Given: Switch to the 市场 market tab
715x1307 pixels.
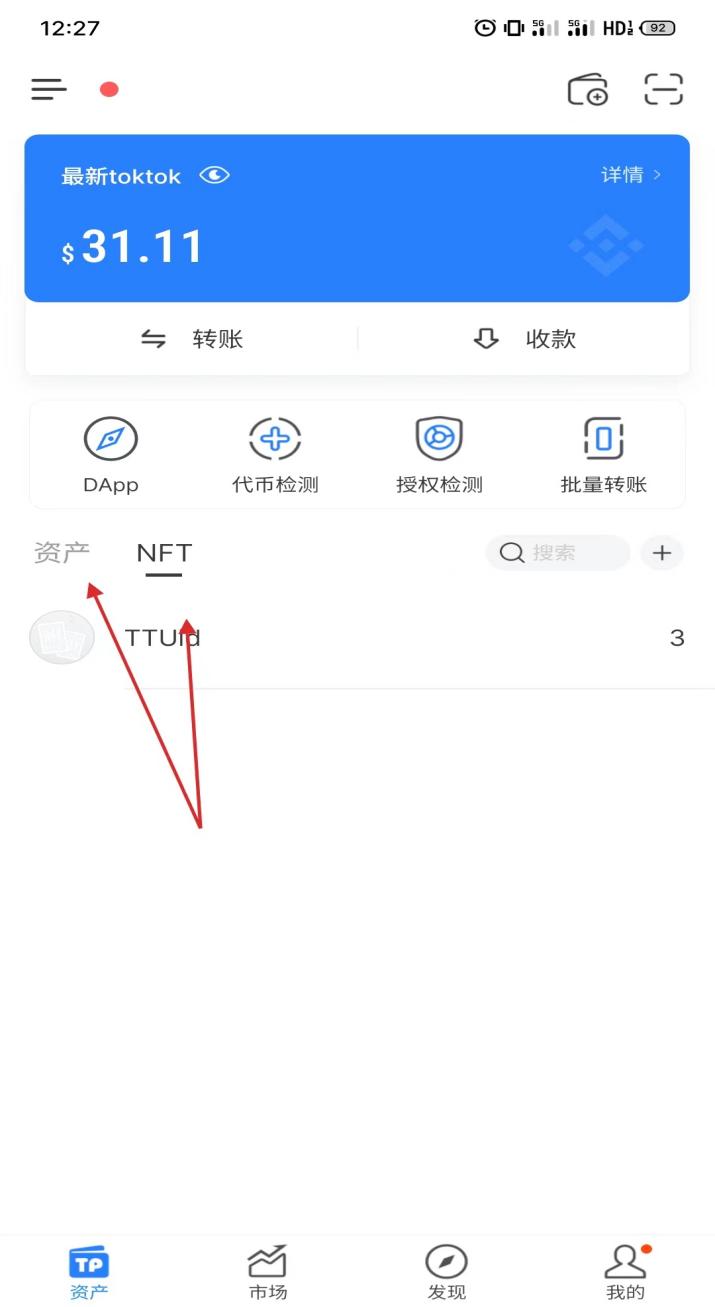Looking at the screenshot, I should (x=268, y=1272).
